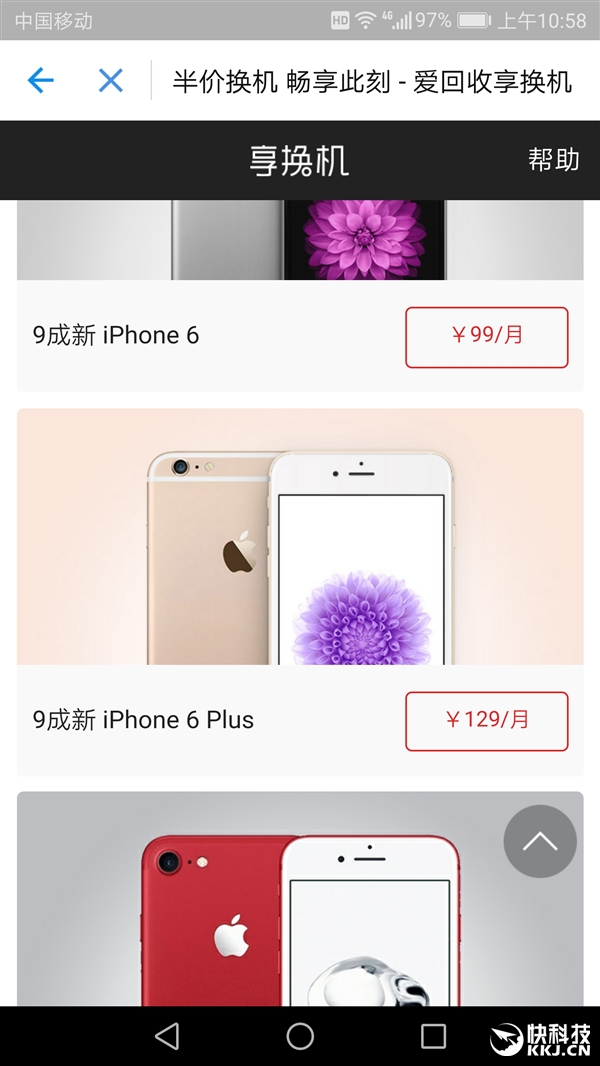The width and height of the screenshot is (600, 1066).
Task: Open recent apps from navigation bar
Action: (433, 1036)
